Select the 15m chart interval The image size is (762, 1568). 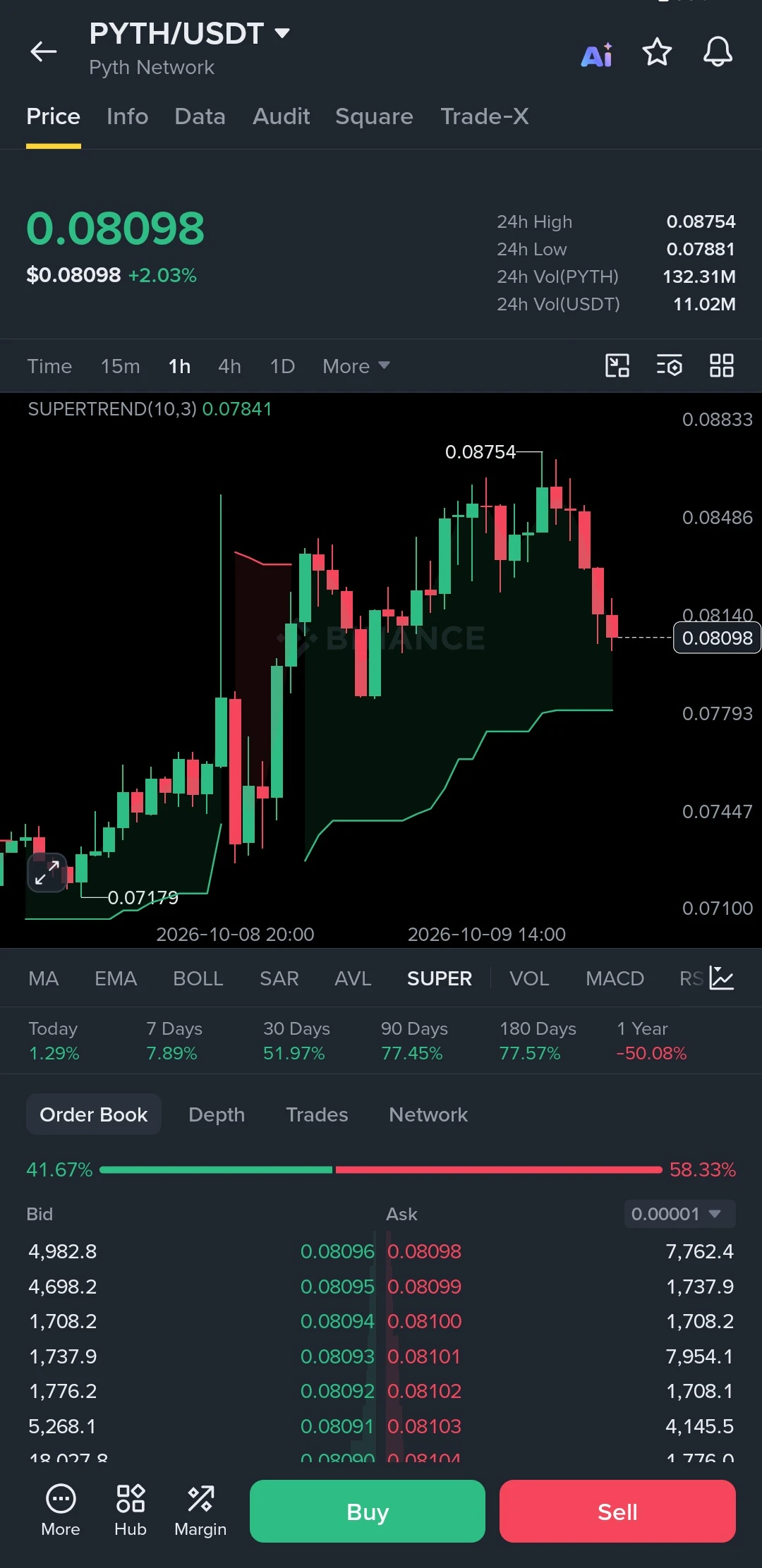point(120,366)
